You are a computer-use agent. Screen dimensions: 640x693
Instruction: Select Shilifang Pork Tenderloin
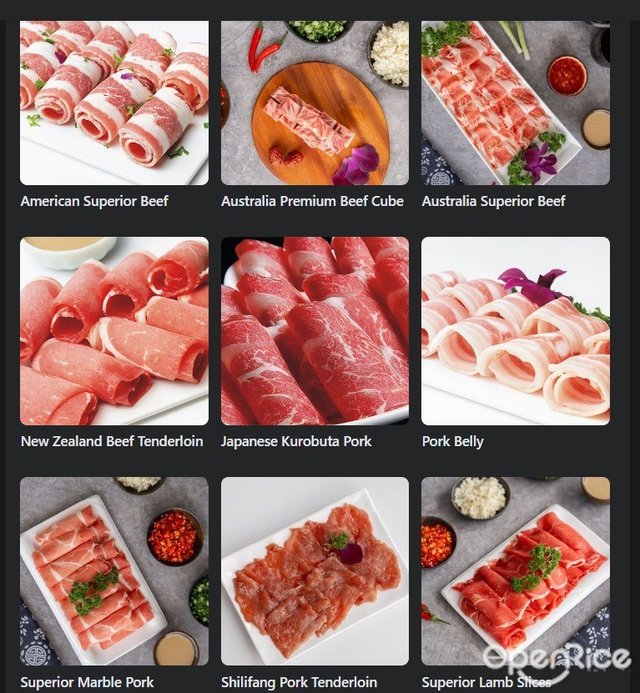tap(314, 571)
